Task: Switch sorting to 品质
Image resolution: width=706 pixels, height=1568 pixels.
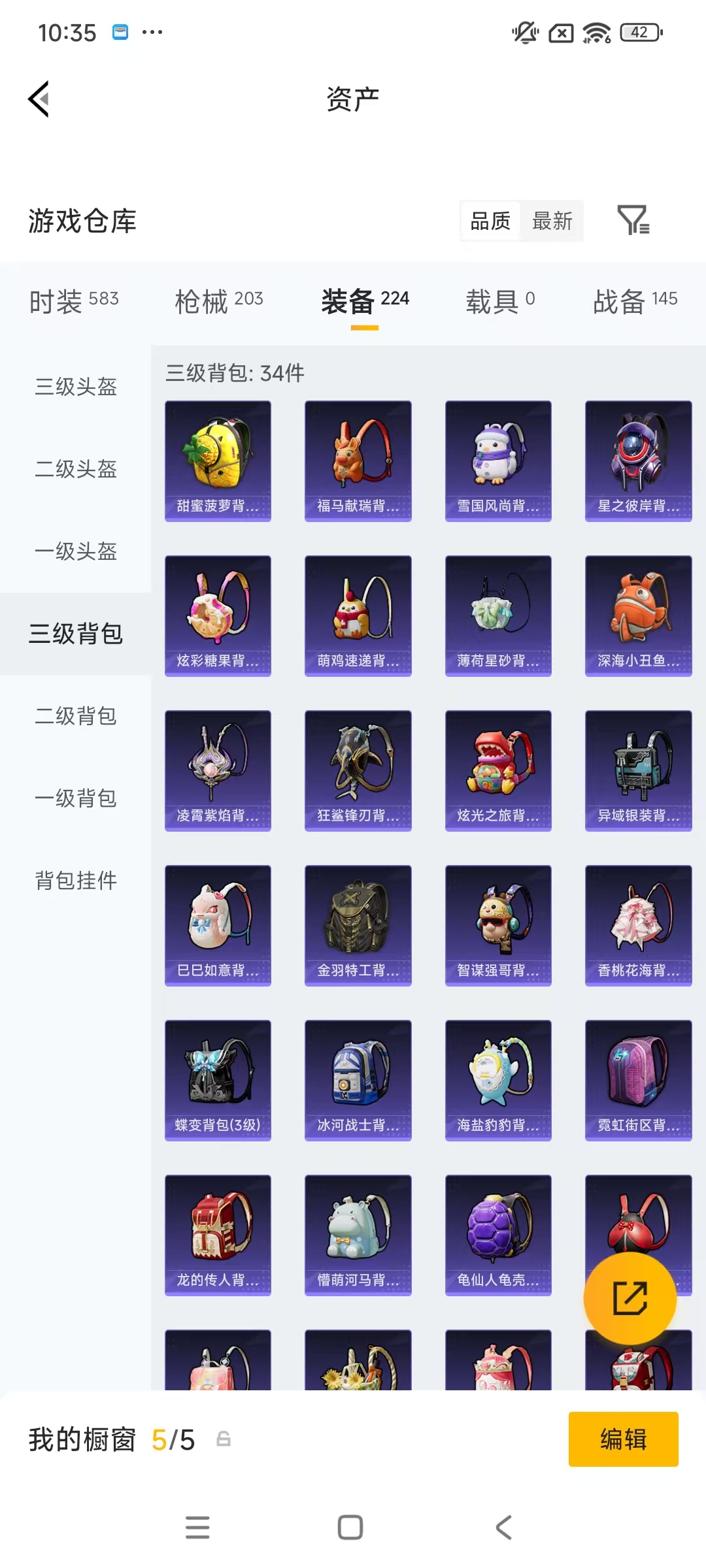Action: [489, 221]
